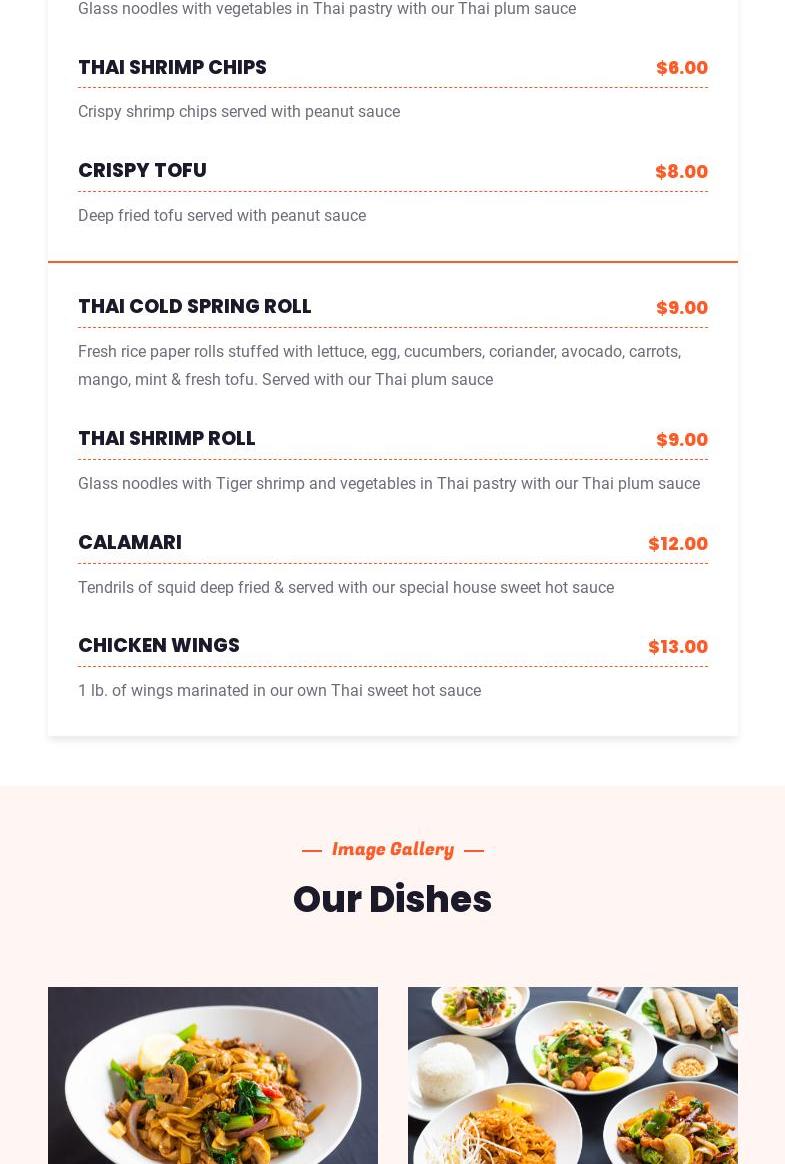Open the noodle stir-fry gallery photo
785x1164 pixels.
(213, 1076)
